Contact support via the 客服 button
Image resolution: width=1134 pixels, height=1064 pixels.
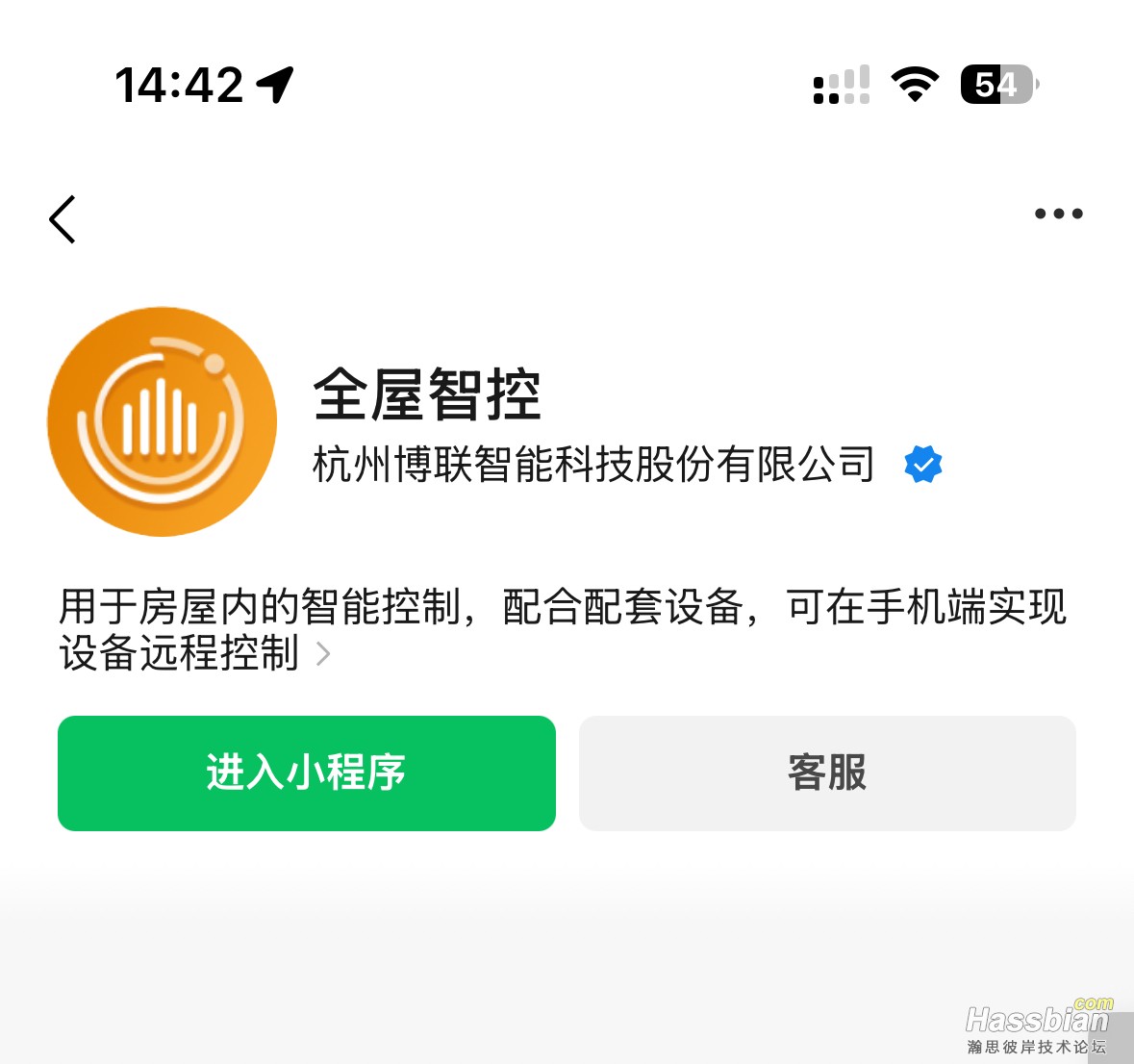click(827, 773)
